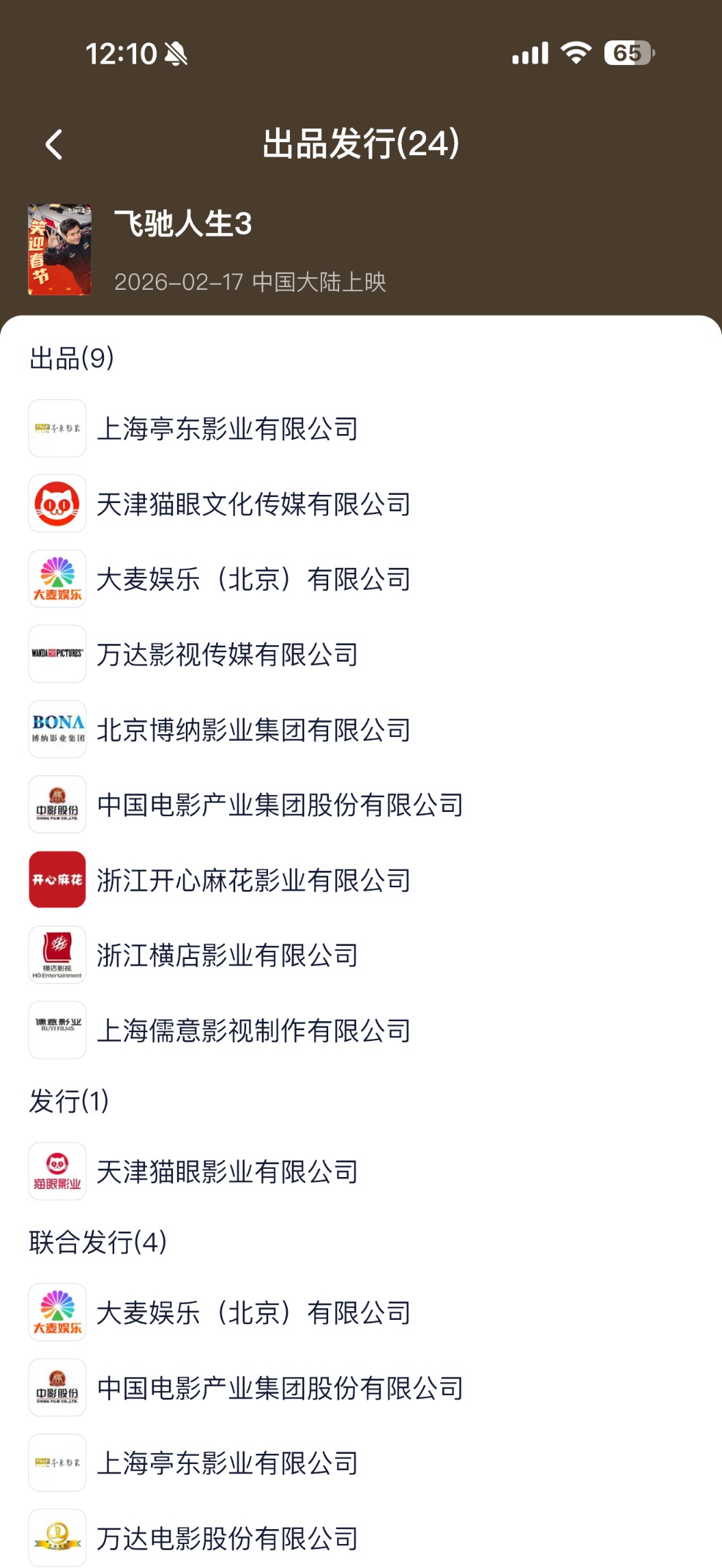Open 浙江横店影业有限公司
This screenshot has height=1568, width=722.
[227, 955]
